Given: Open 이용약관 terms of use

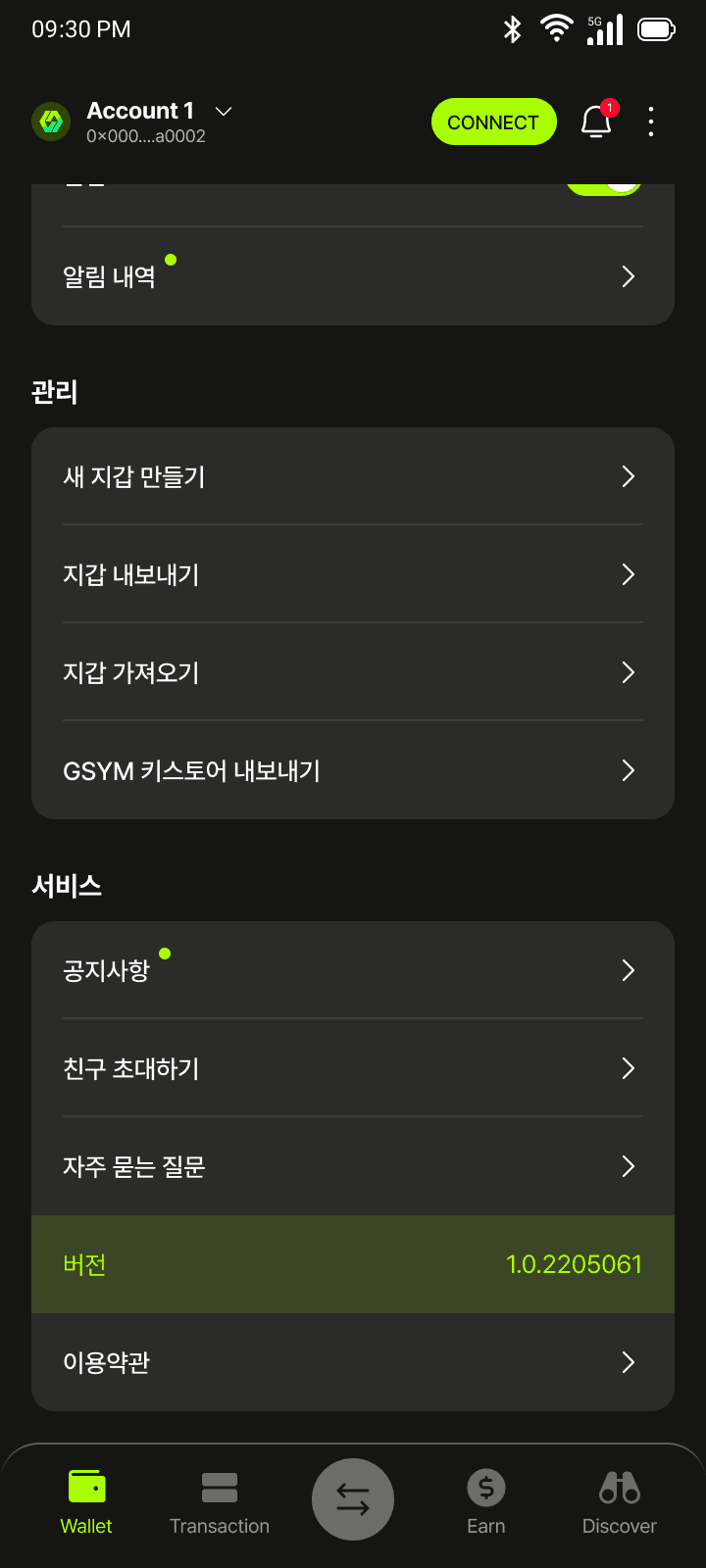Looking at the screenshot, I should coord(353,1362).
